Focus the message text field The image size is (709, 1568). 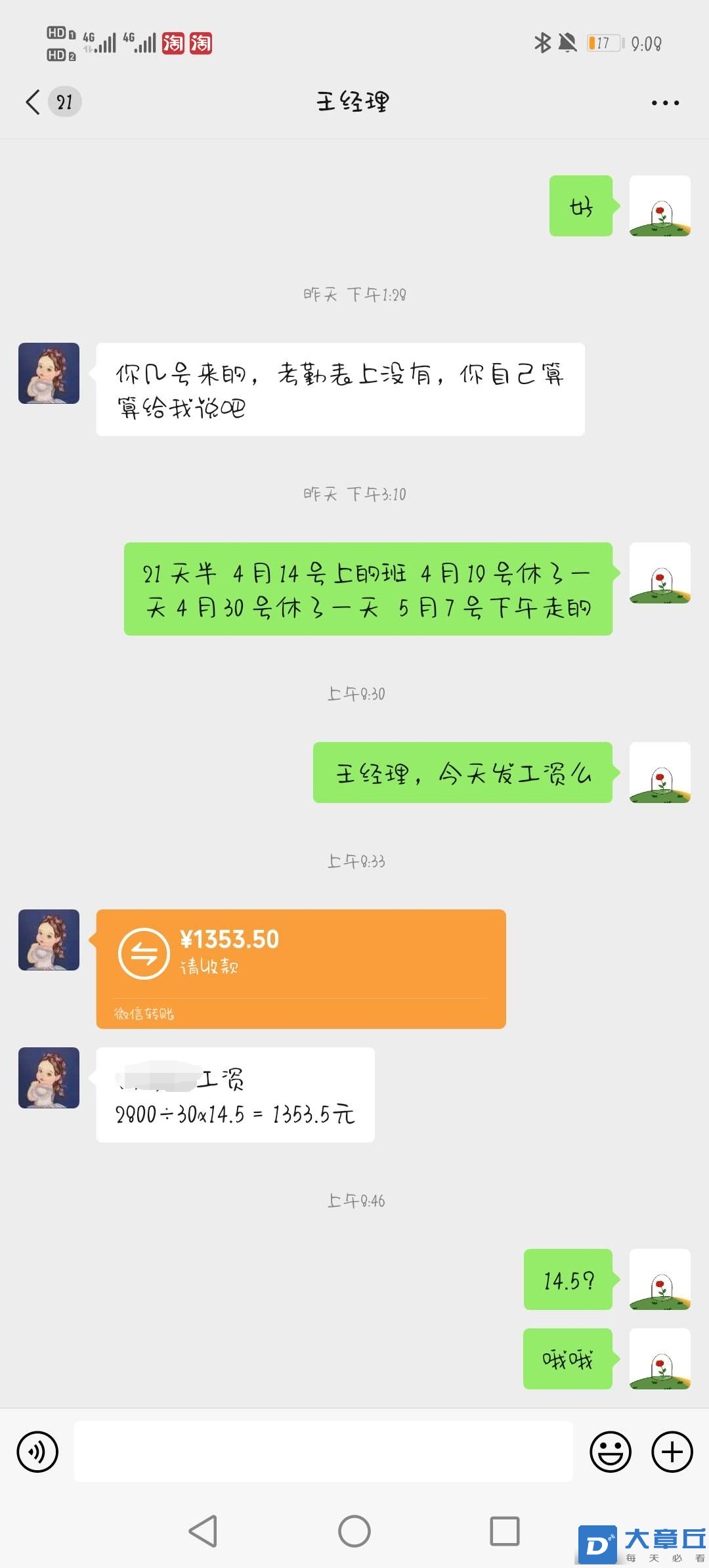tap(323, 1452)
